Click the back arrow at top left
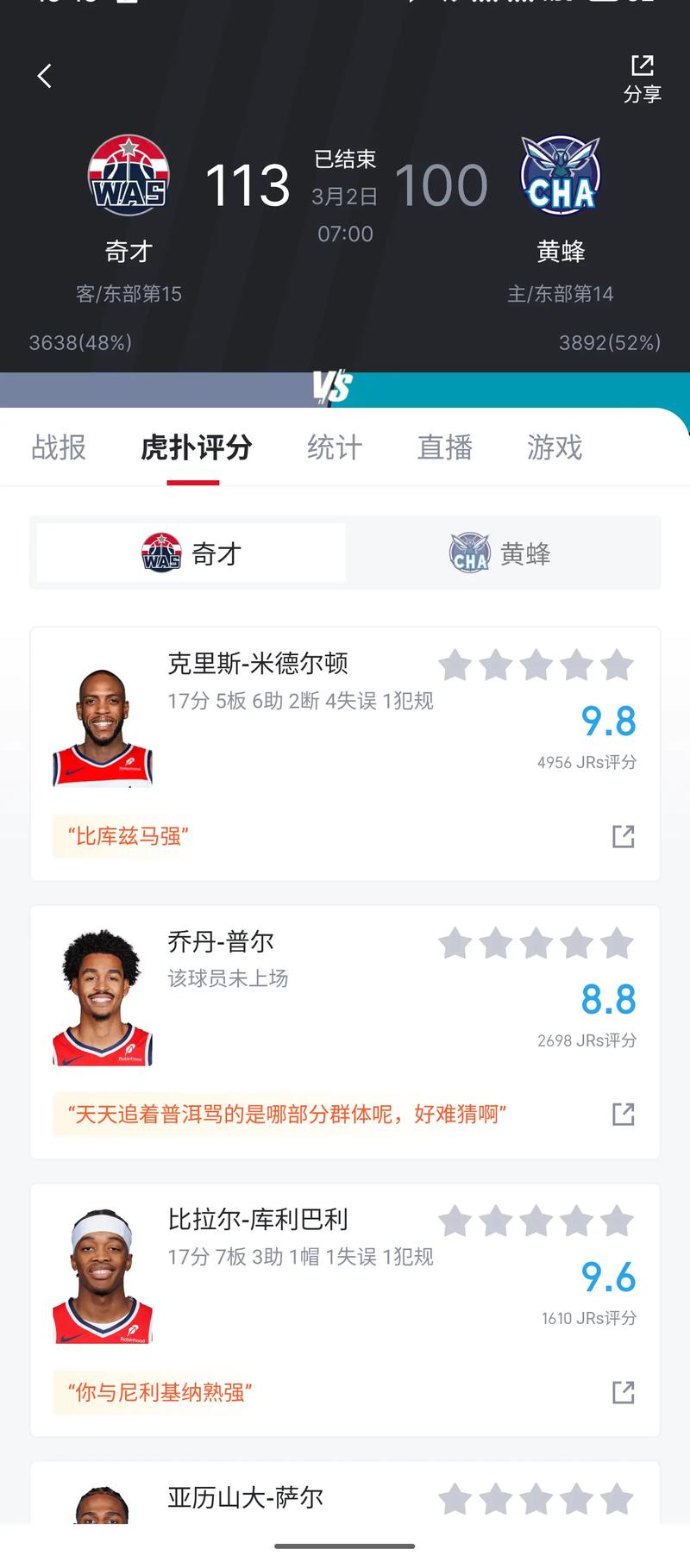The image size is (690, 1568). [44, 76]
